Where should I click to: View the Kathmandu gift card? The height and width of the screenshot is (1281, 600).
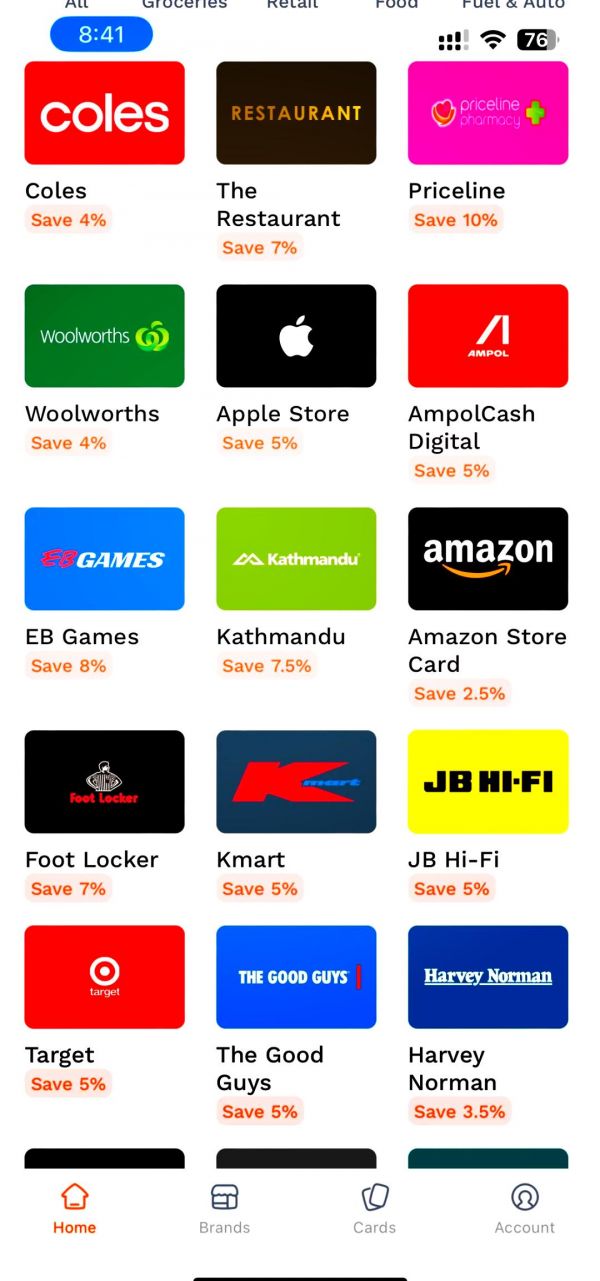296,559
